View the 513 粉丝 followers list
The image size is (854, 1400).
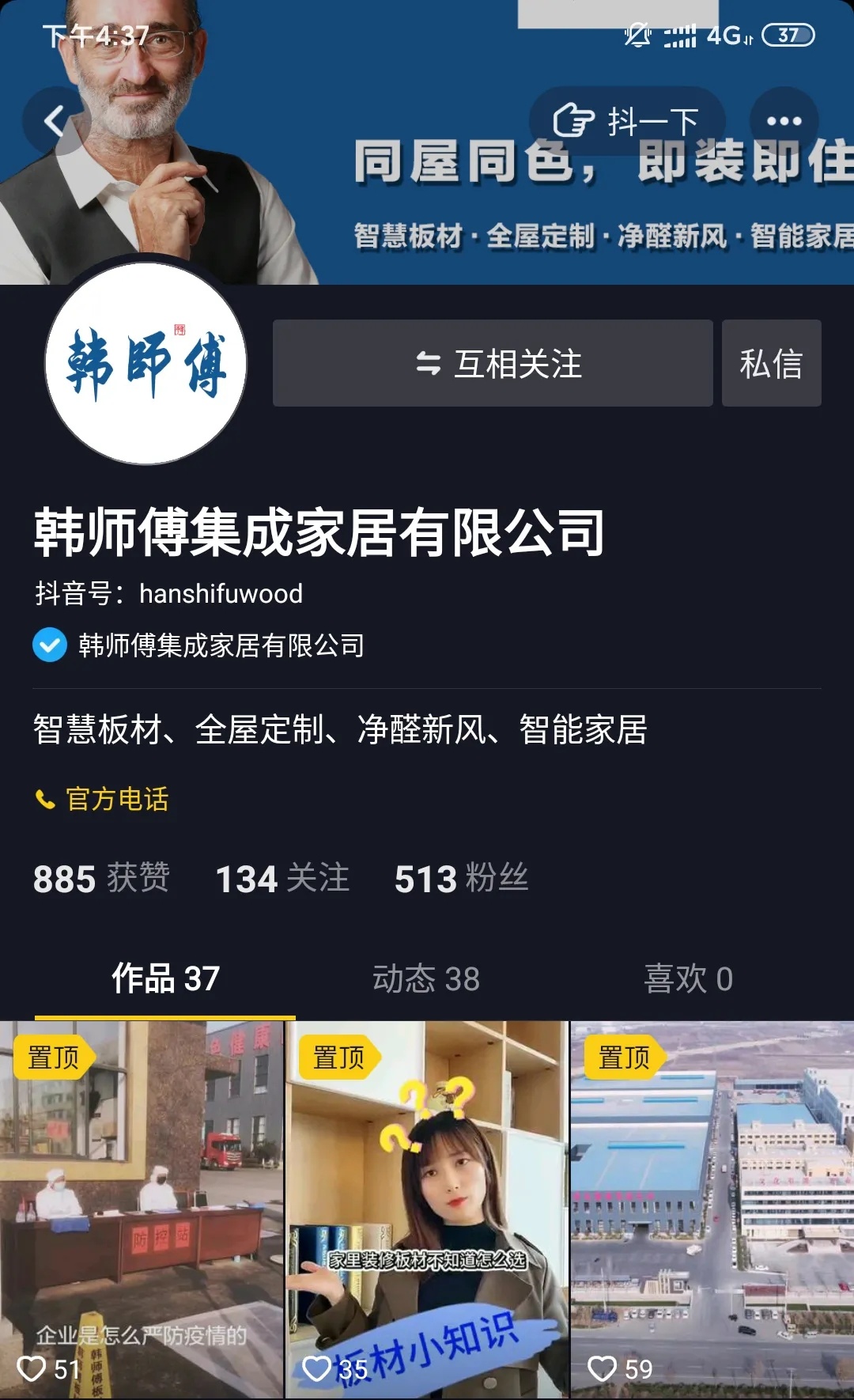point(461,879)
